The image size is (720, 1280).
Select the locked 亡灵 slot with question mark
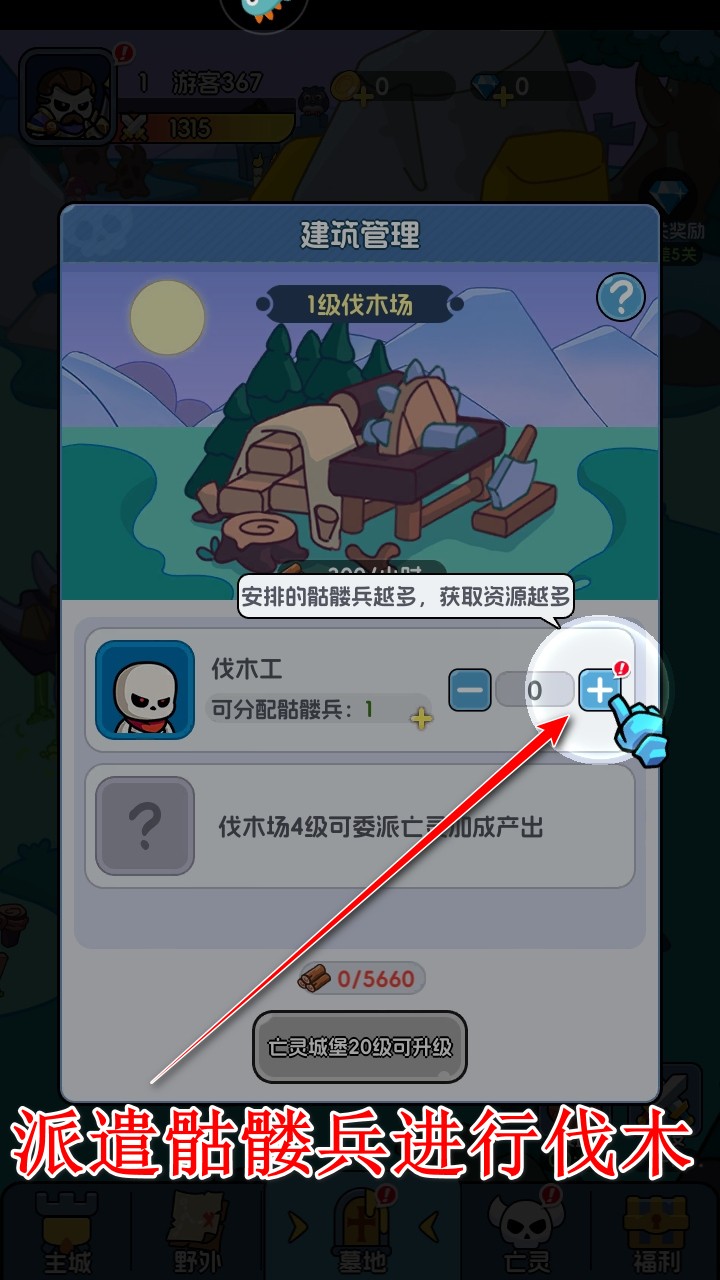coord(145,826)
